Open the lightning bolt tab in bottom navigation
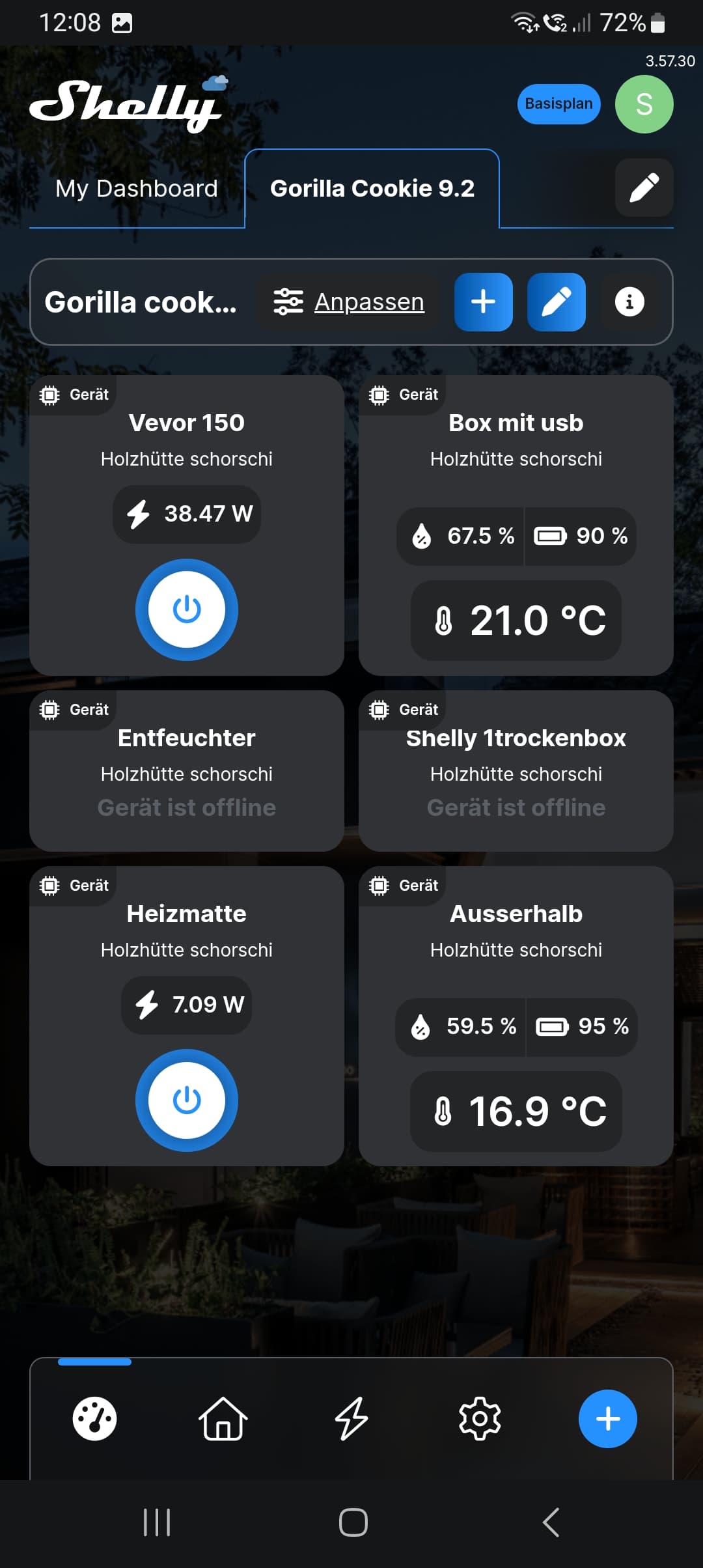Viewport: 703px width, 1568px height. [x=351, y=1419]
